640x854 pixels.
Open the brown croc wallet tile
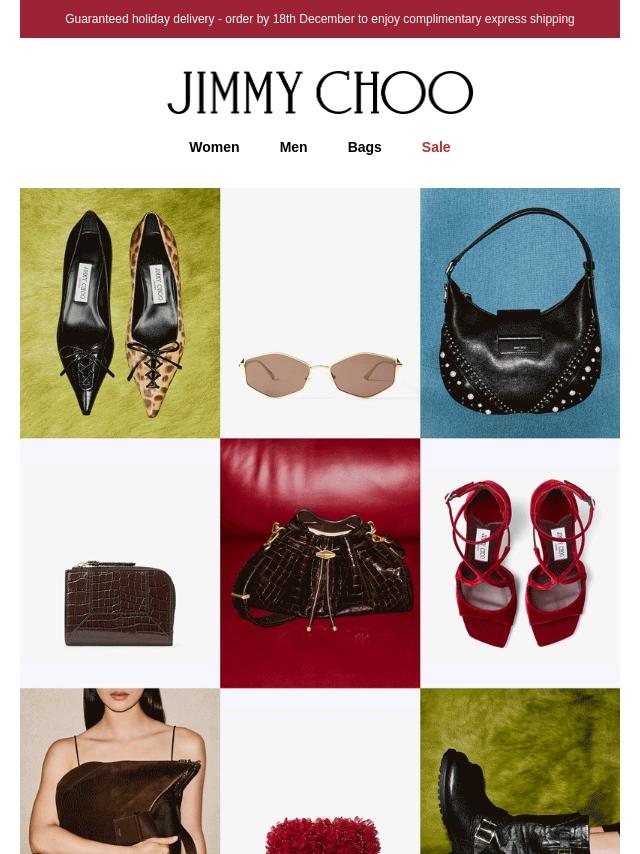[x=120, y=563]
